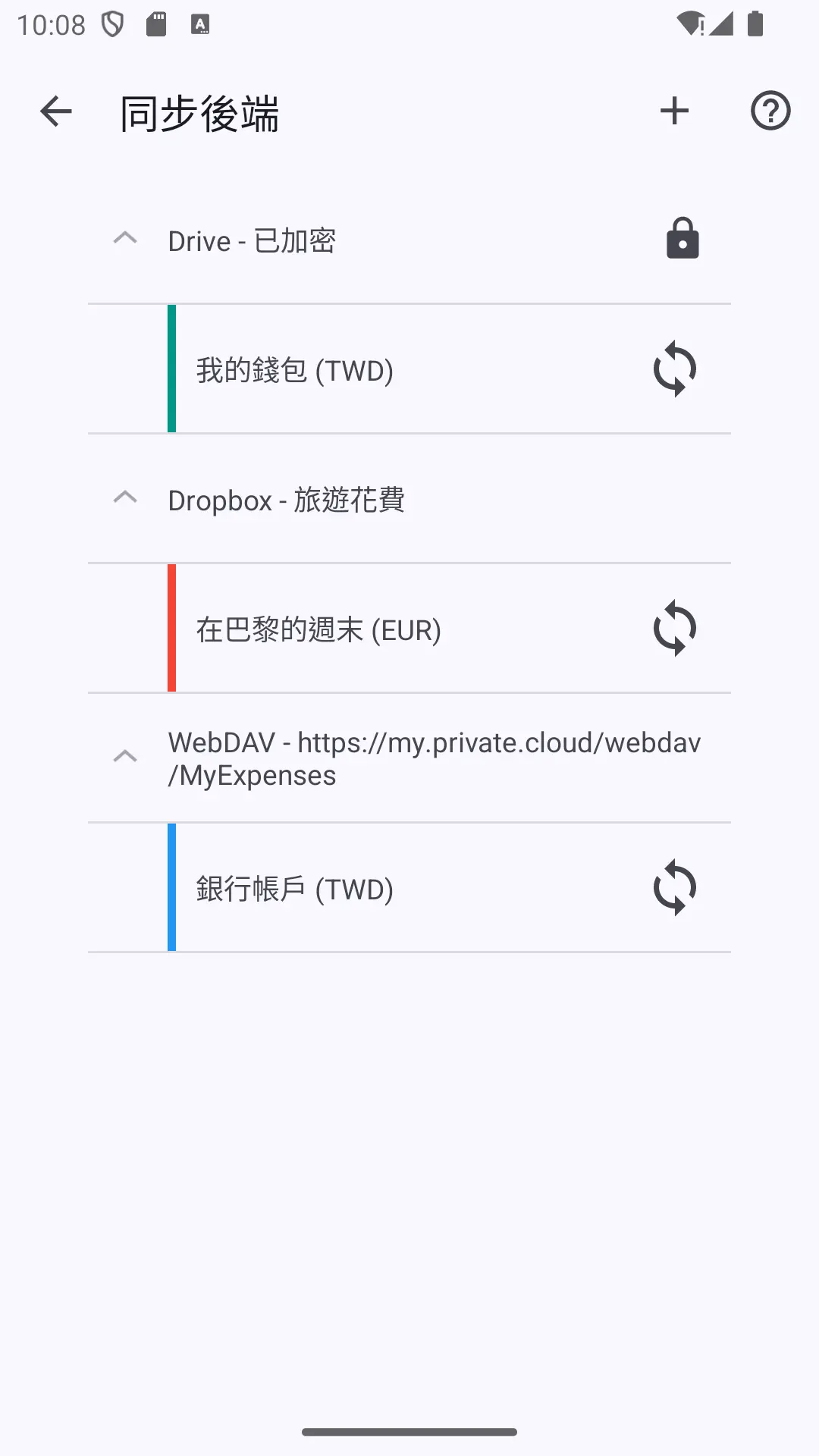
Task: Collapse the WebDAV backend group
Action: tap(125, 757)
